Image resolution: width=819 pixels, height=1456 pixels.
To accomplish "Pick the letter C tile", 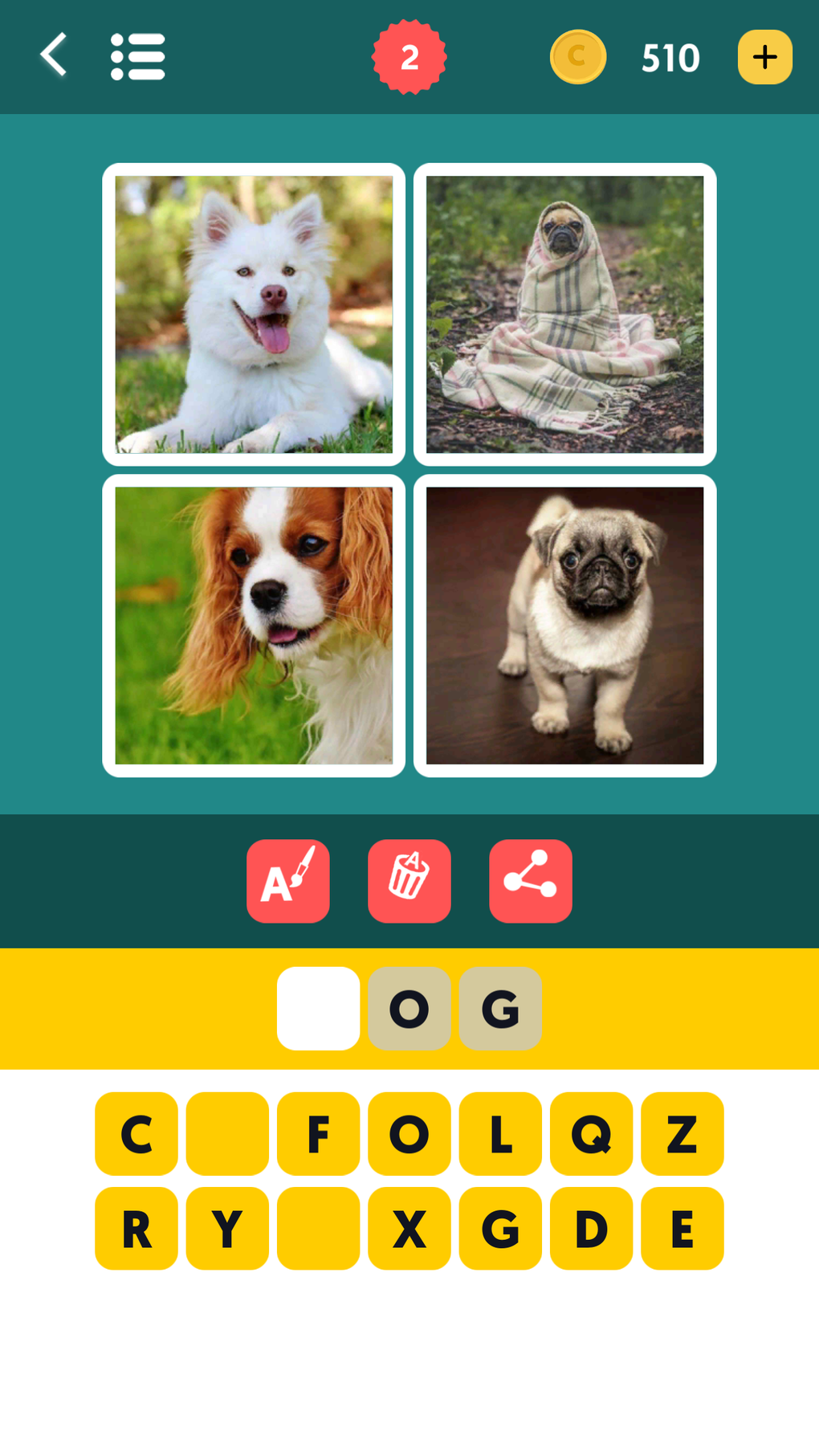I will click(136, 1134).
